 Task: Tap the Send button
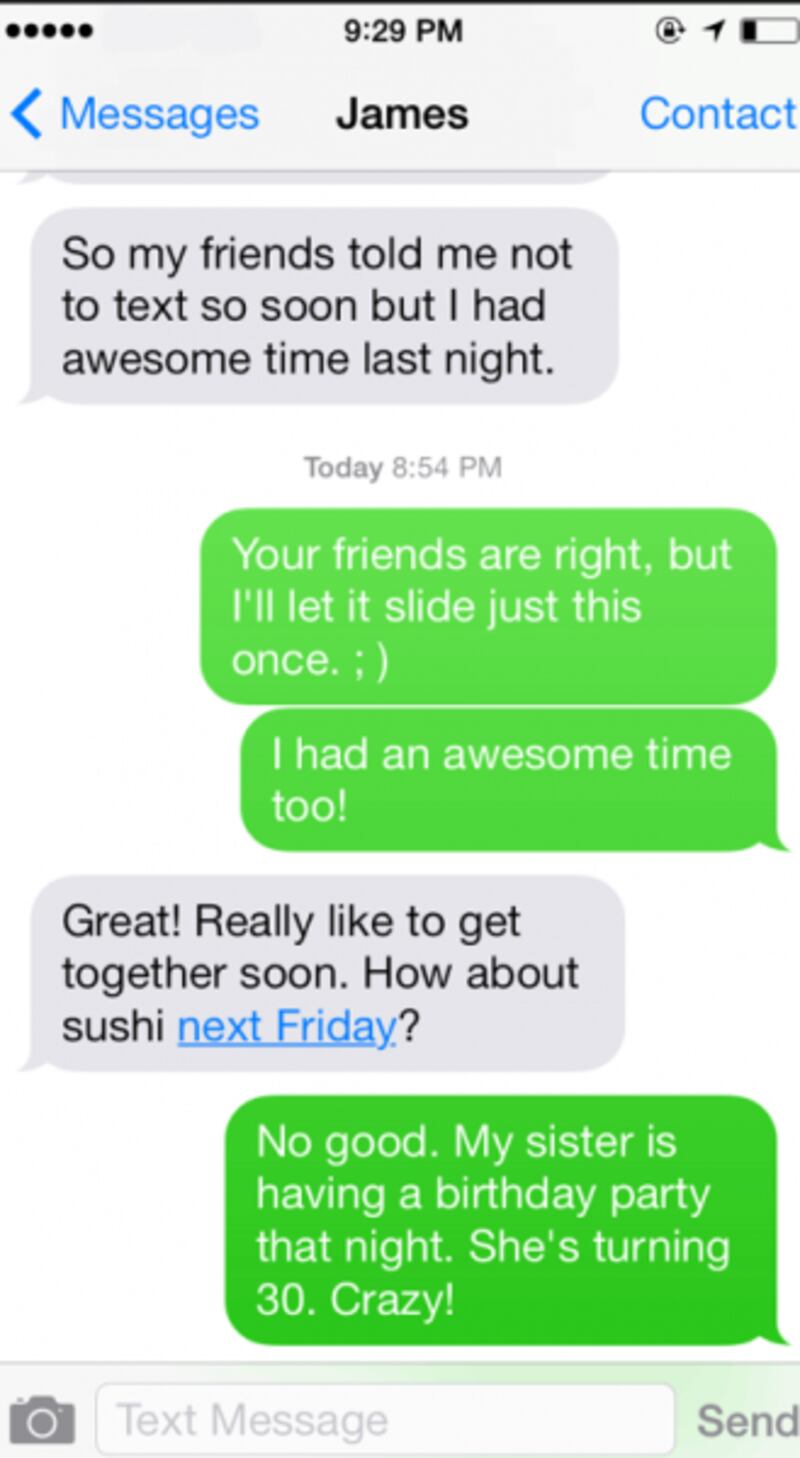point(746,1420)
